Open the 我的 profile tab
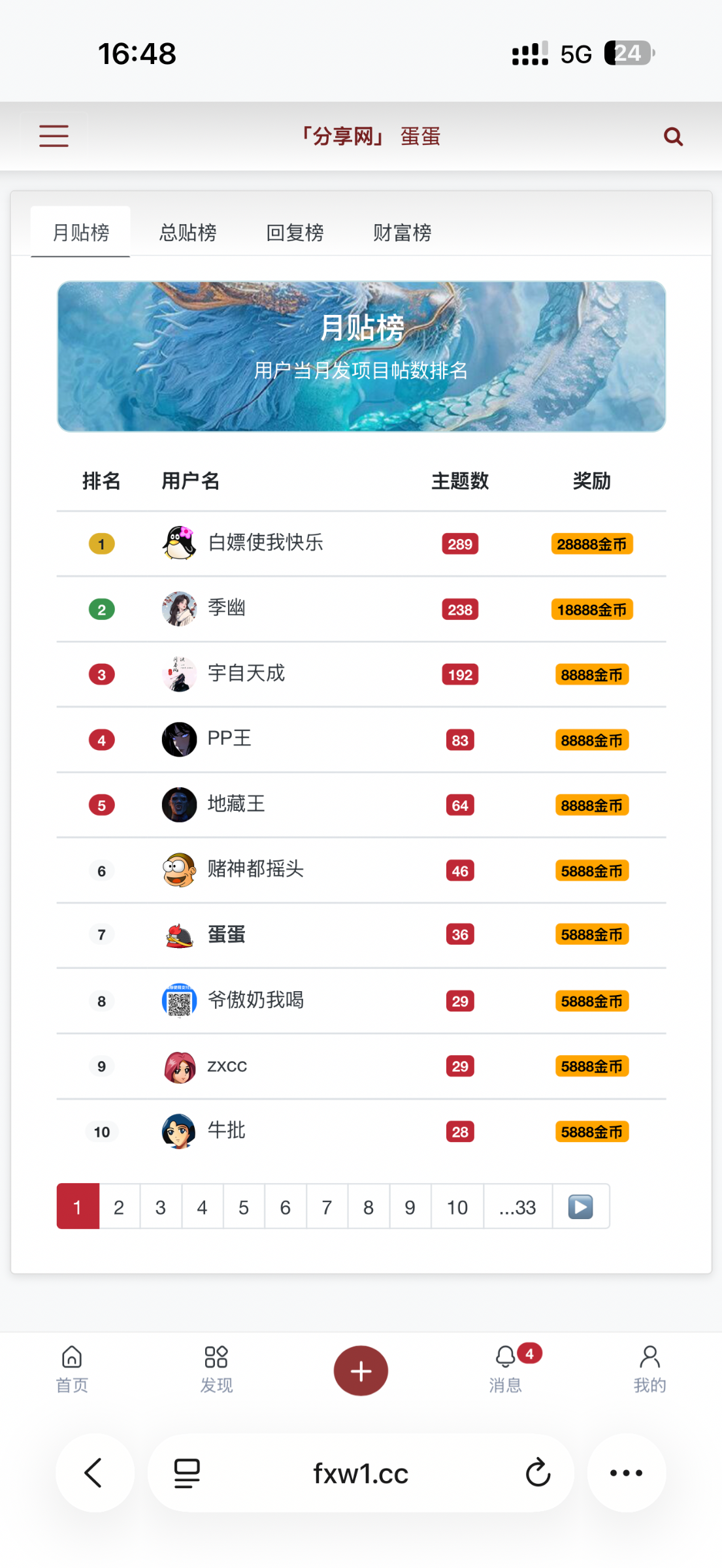The height and width of the screenshot is (1568, 722). 649,1369
